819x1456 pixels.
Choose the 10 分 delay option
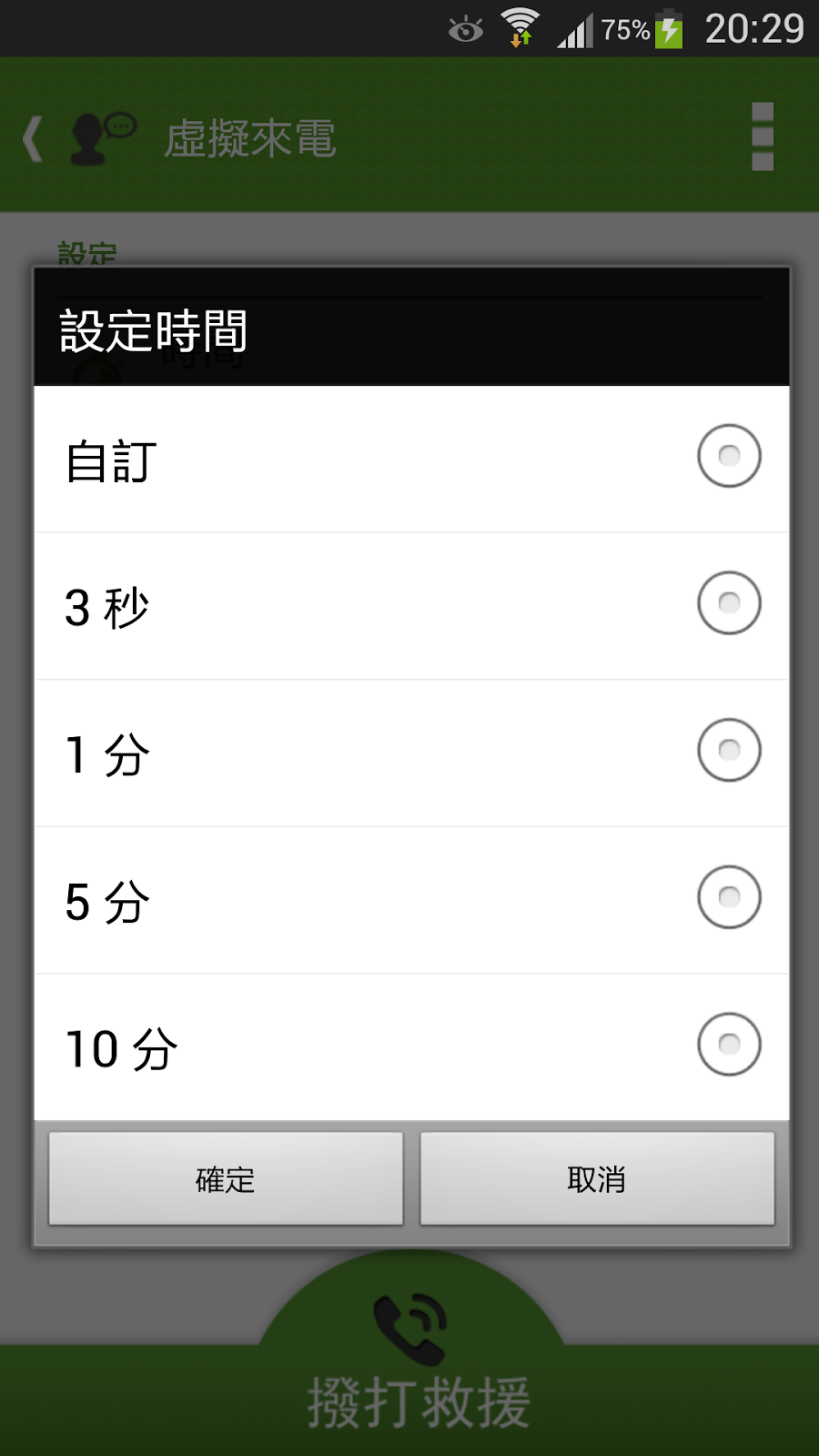click(x=409, y=1046)
